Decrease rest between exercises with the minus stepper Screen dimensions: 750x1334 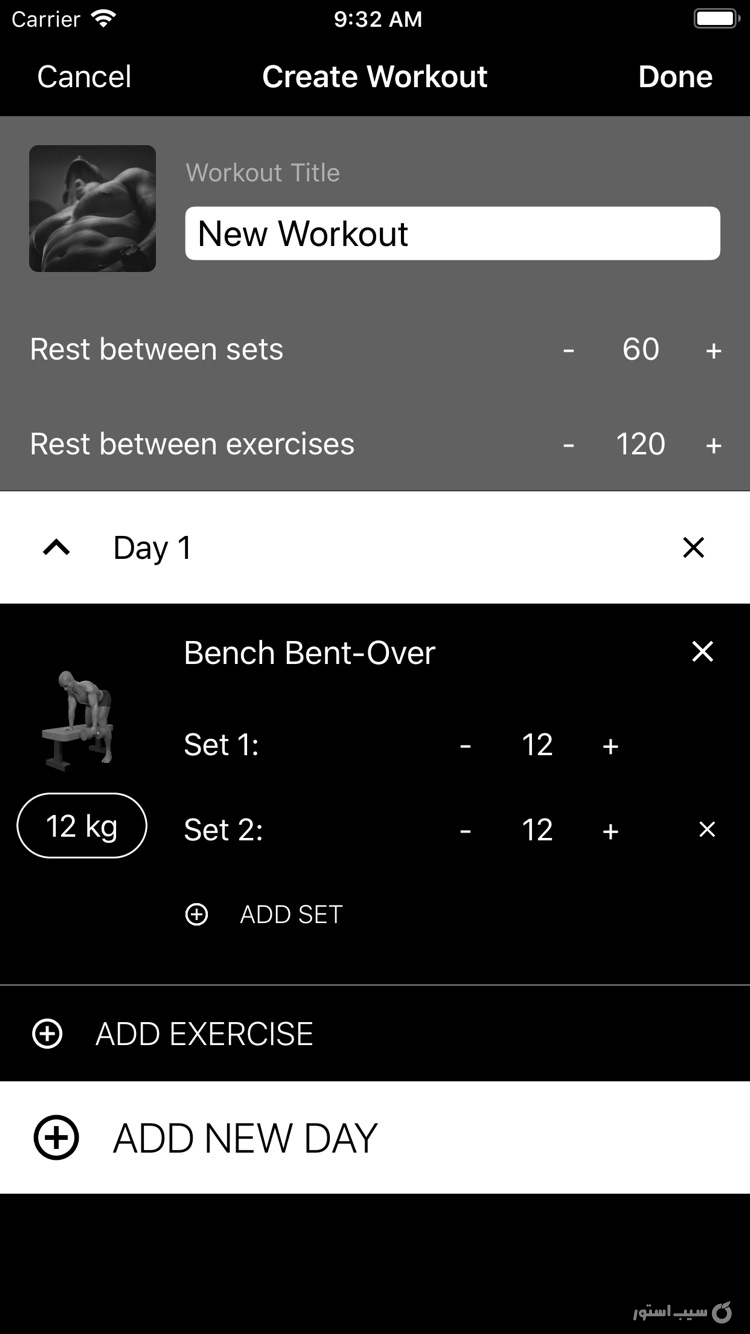coord(568,444)
